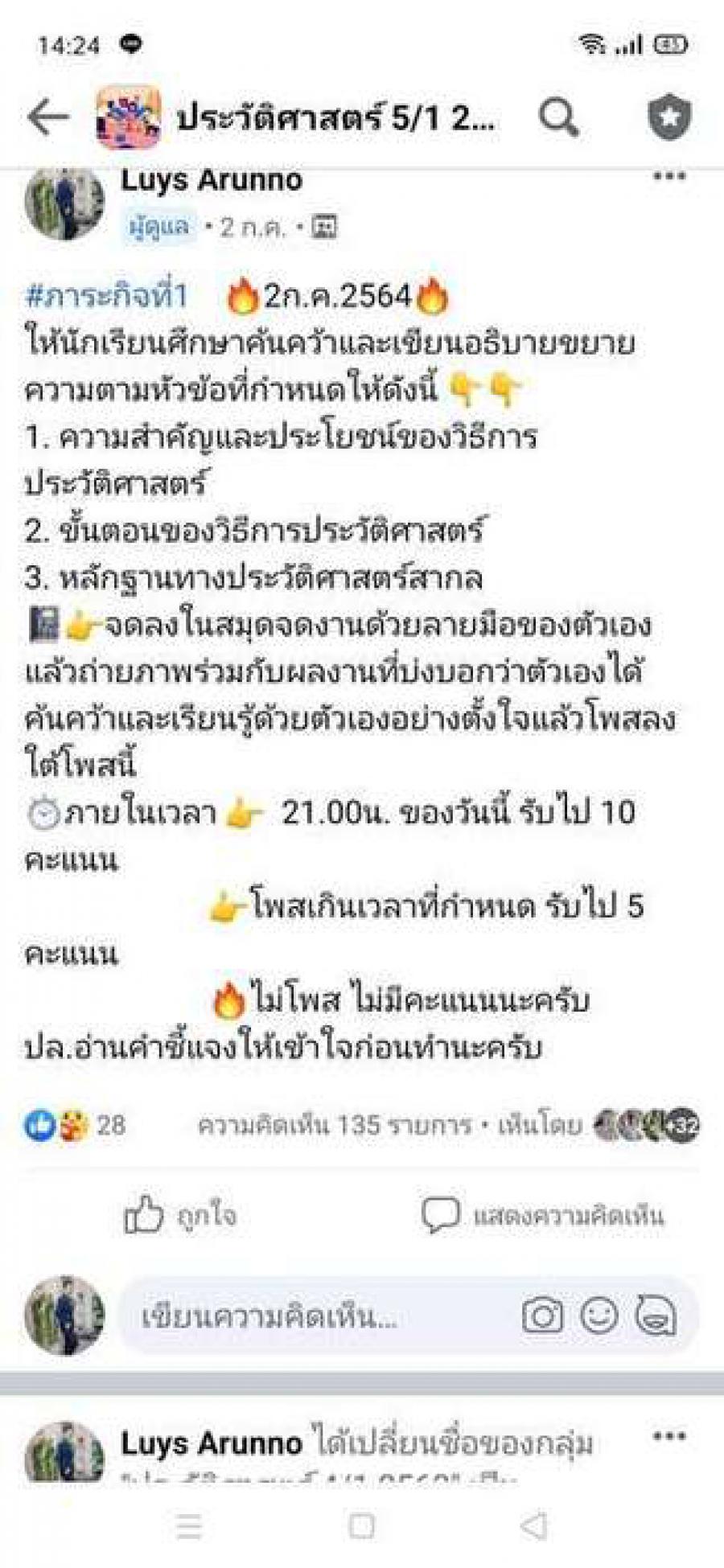Tap the system back button

point(534,1525)
